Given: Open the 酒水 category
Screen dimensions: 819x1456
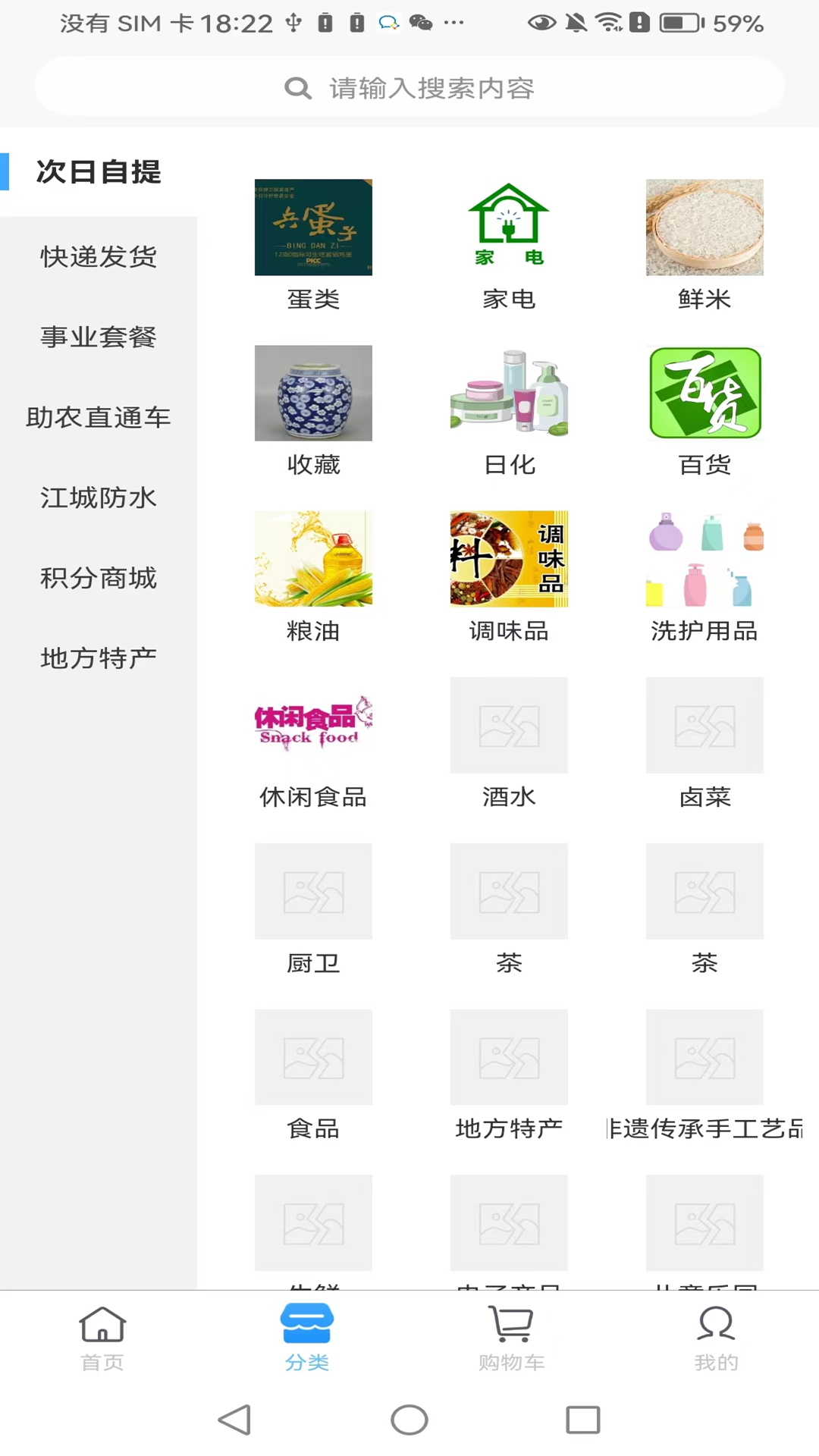Looking at the screenshot, I should pos(509,725).
